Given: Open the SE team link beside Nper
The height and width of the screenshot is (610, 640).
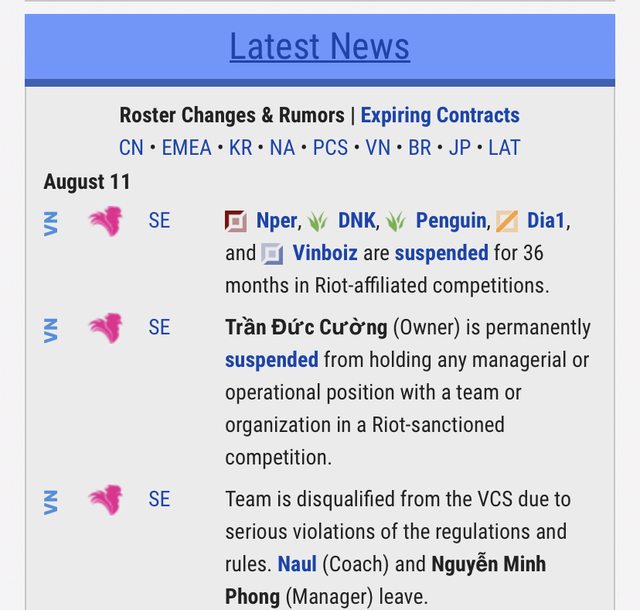Looking at the screenshot, I should (159, 221).
